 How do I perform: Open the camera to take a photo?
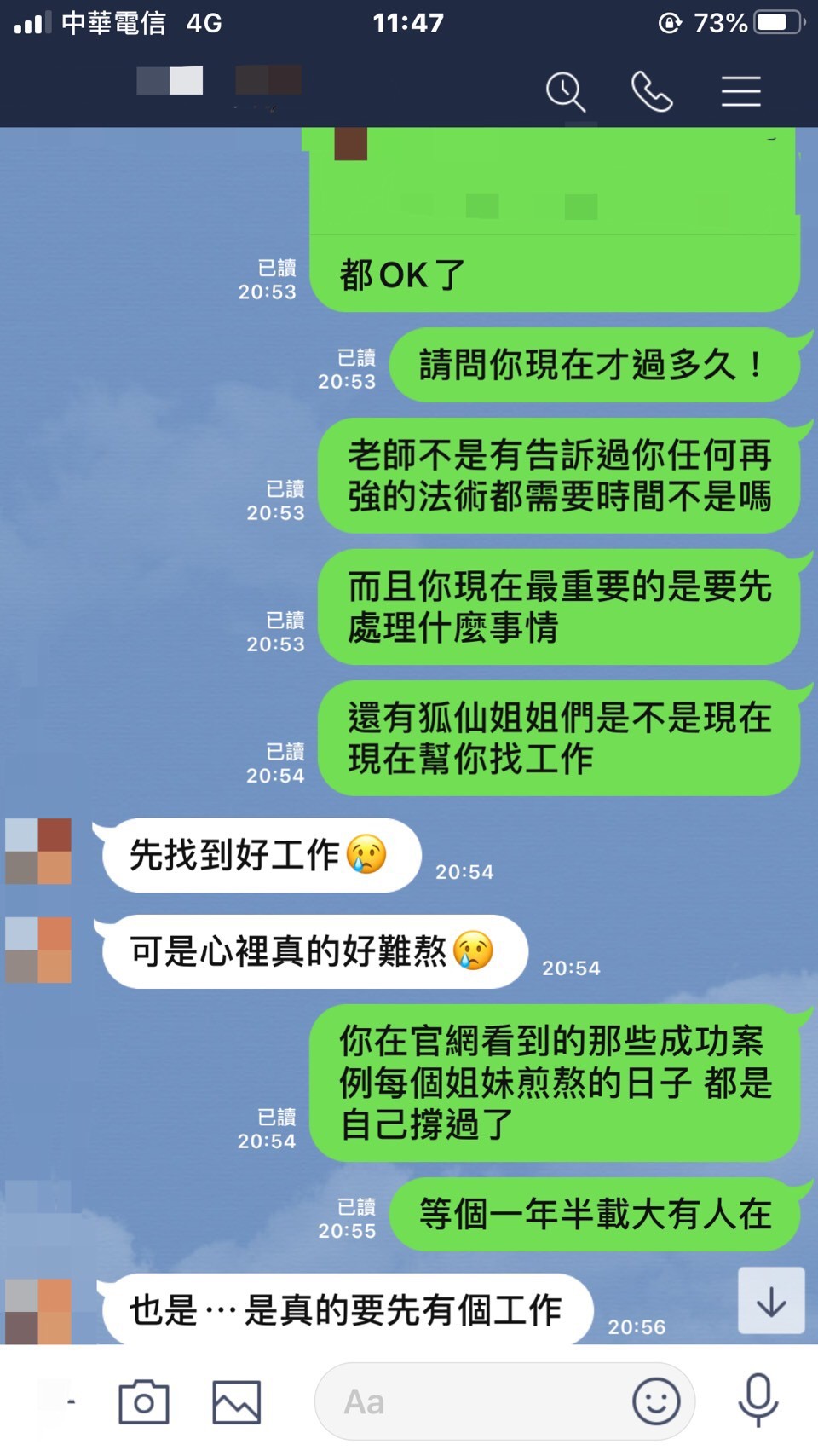click(x=143, y=1401)
